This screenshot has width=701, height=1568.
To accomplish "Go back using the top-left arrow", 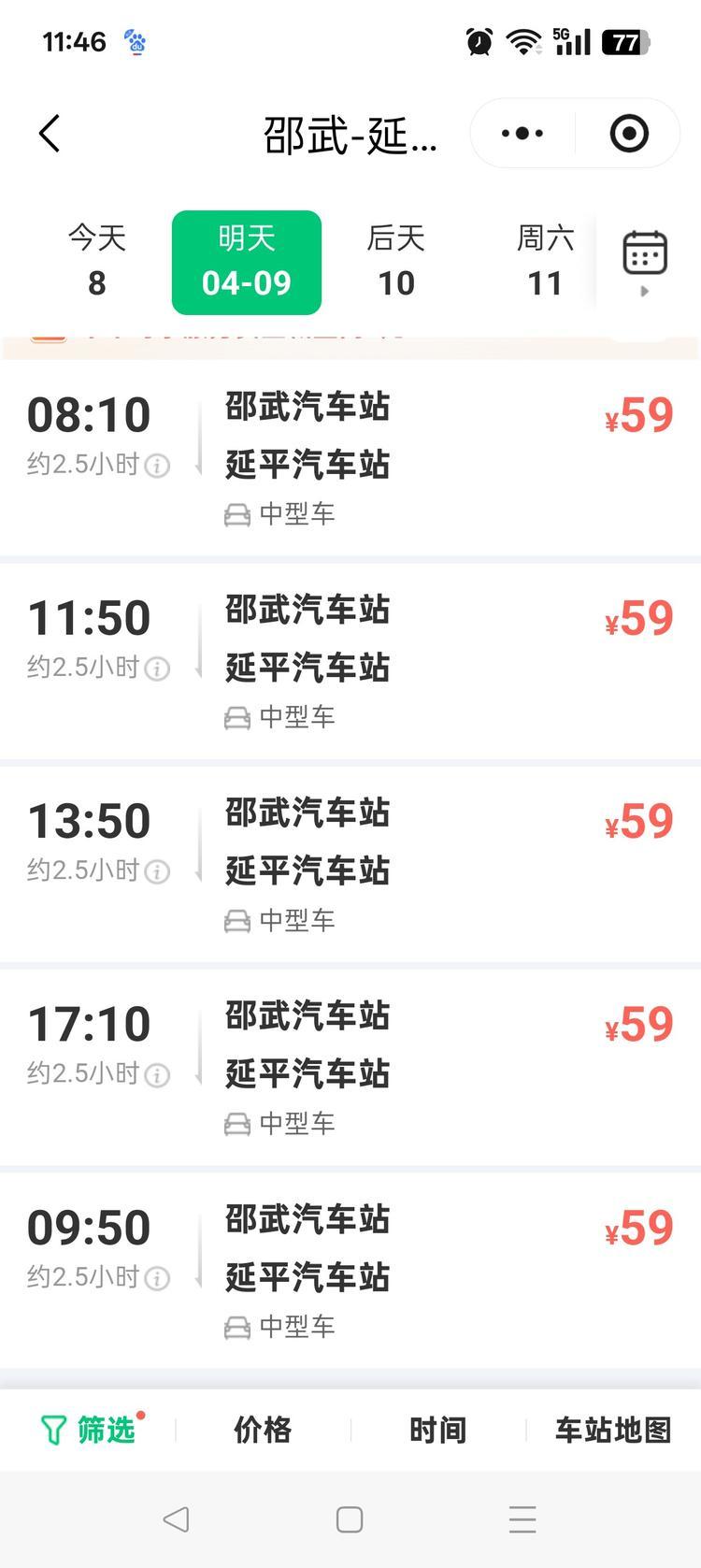I will (50, 134).
